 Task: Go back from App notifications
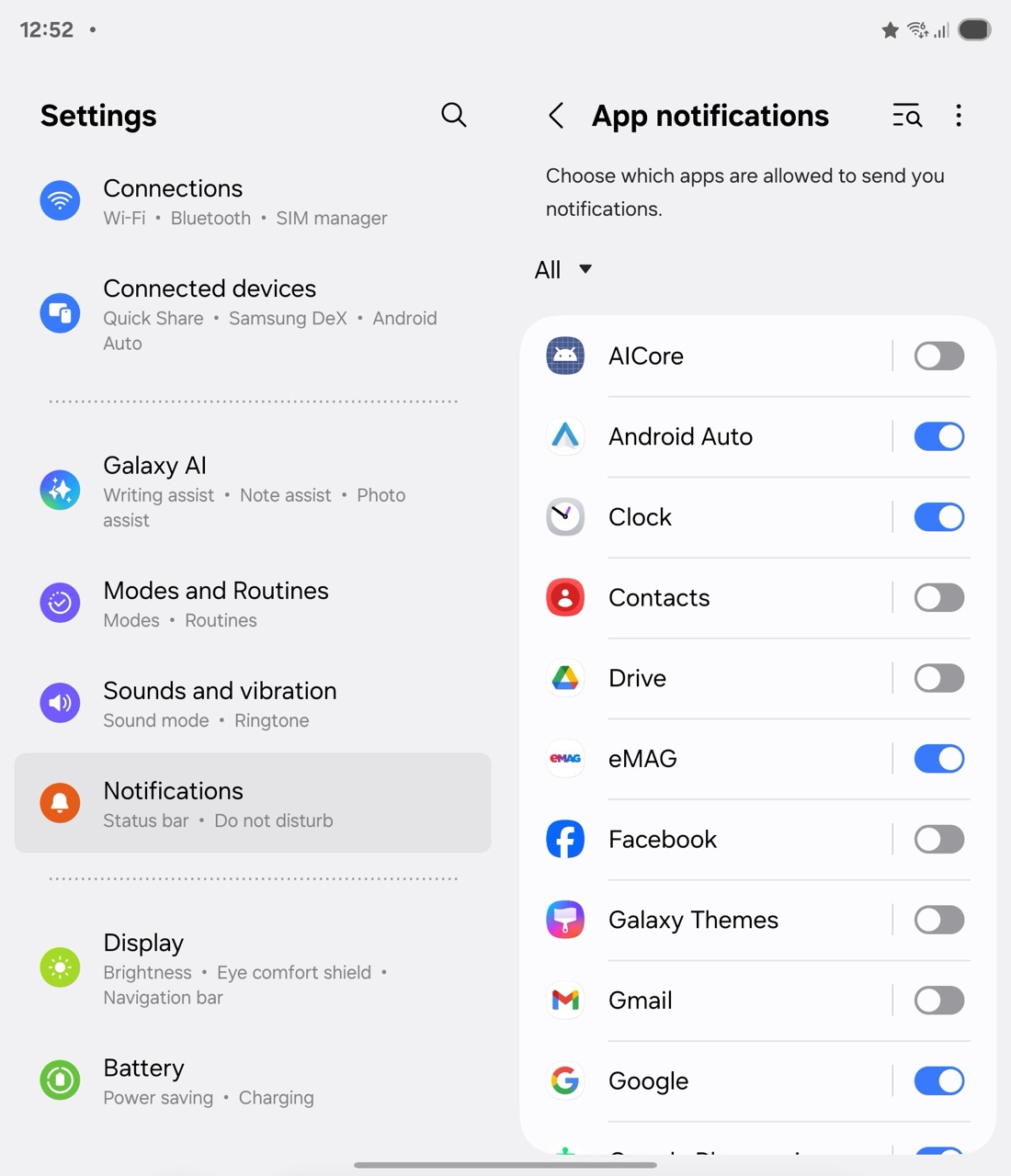click(555, 116)
